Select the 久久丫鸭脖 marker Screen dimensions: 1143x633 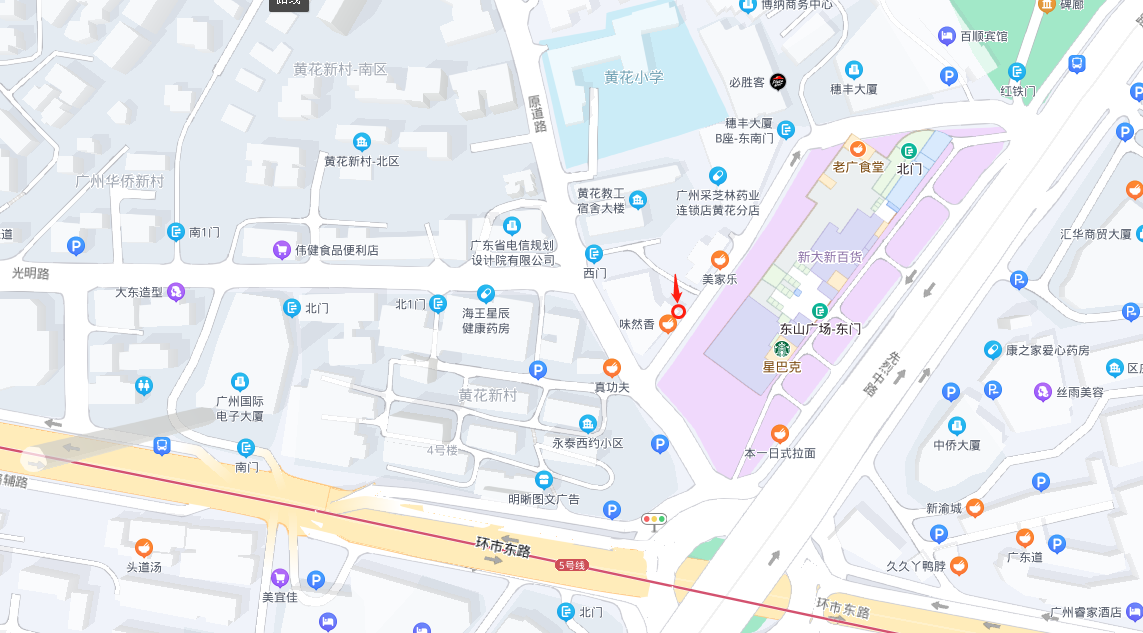point(959,566)
